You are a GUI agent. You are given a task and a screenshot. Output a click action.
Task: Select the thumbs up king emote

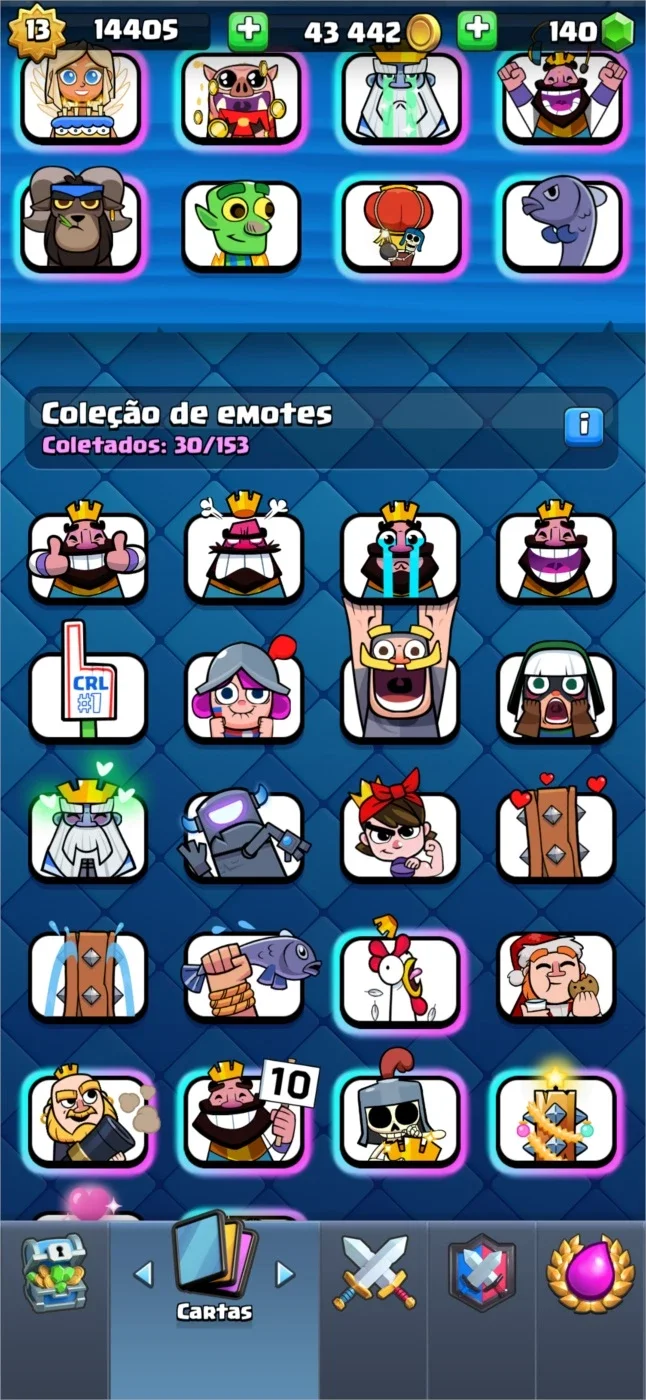(88, 551)
